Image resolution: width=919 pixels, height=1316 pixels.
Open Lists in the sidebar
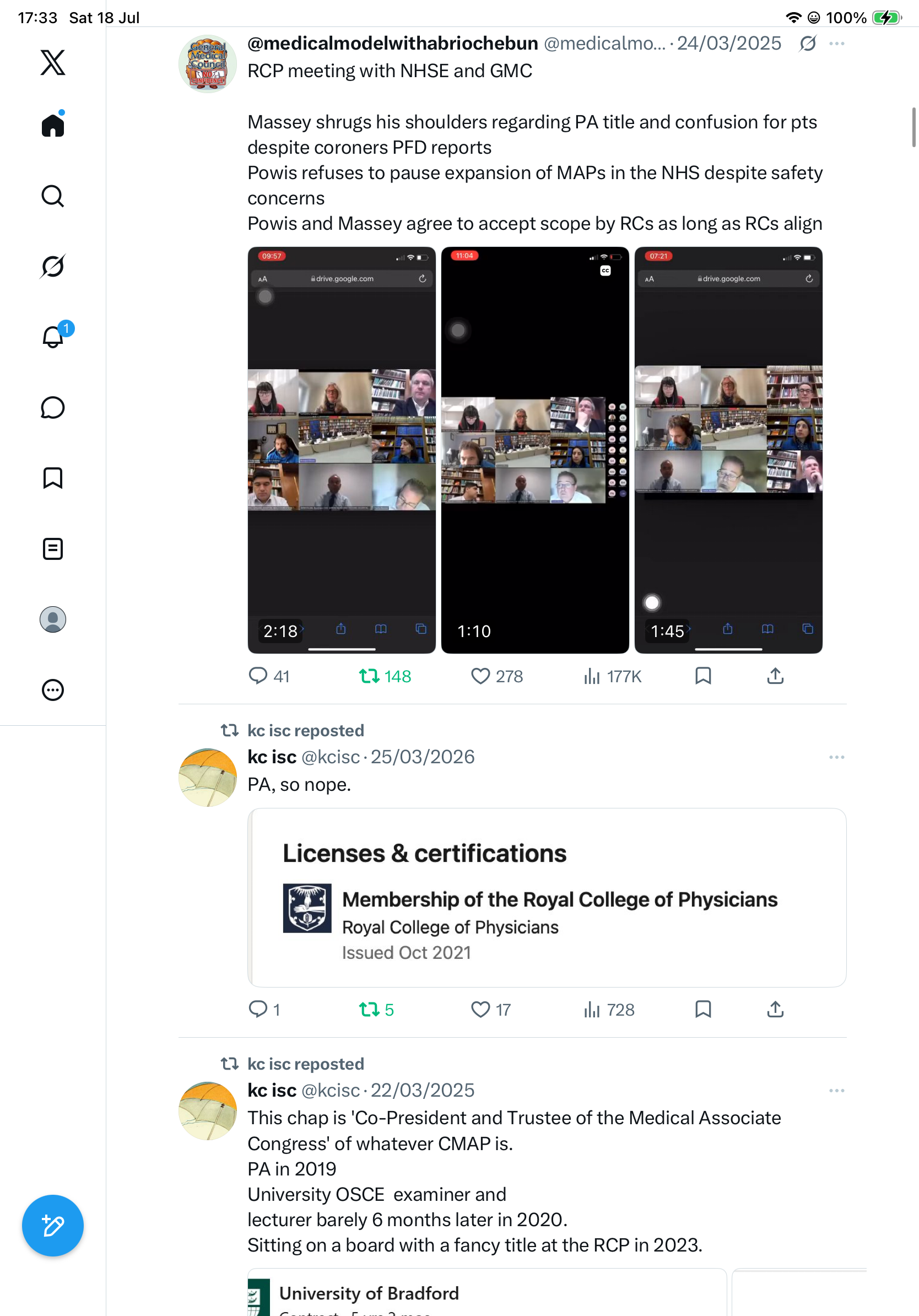53,548
